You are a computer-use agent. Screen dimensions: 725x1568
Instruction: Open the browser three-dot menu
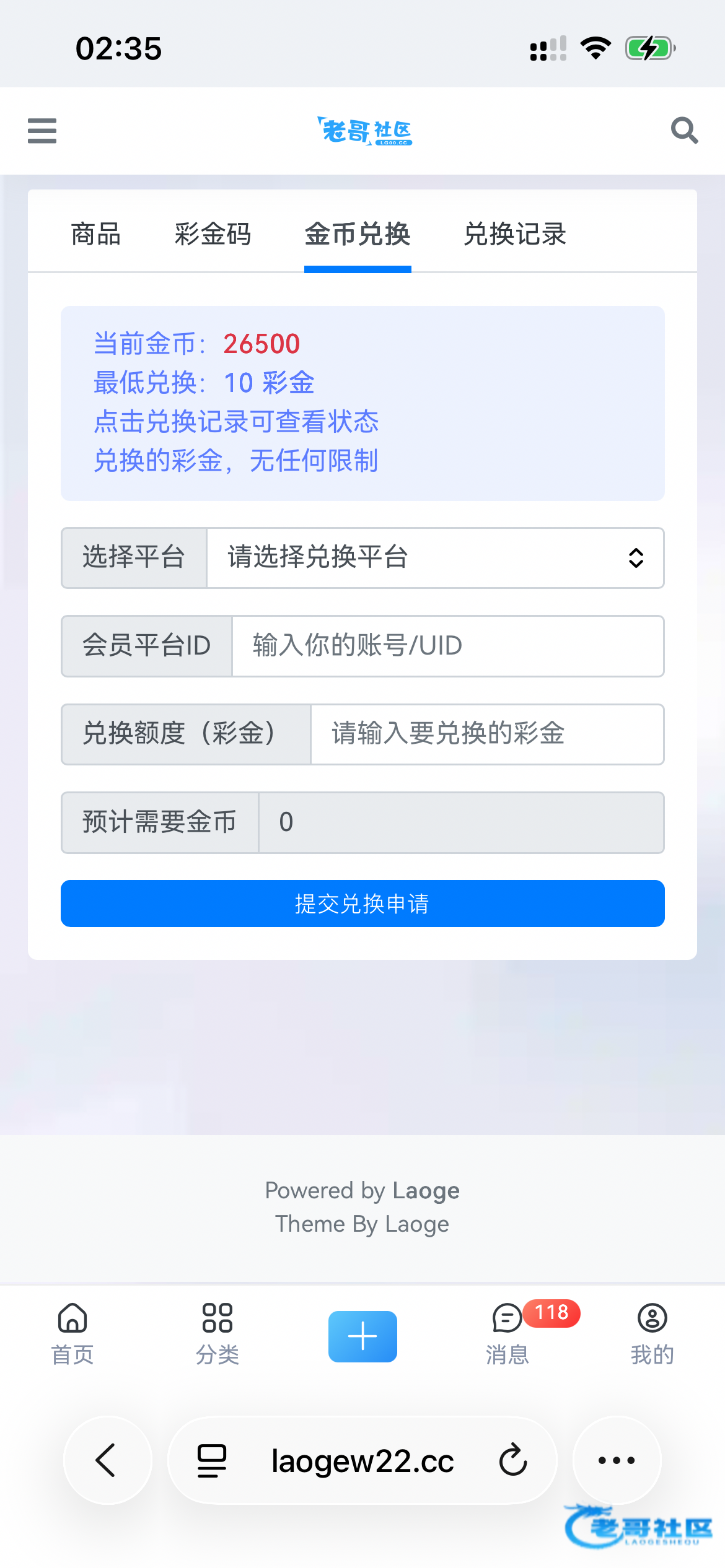(x=617, y=1460)
